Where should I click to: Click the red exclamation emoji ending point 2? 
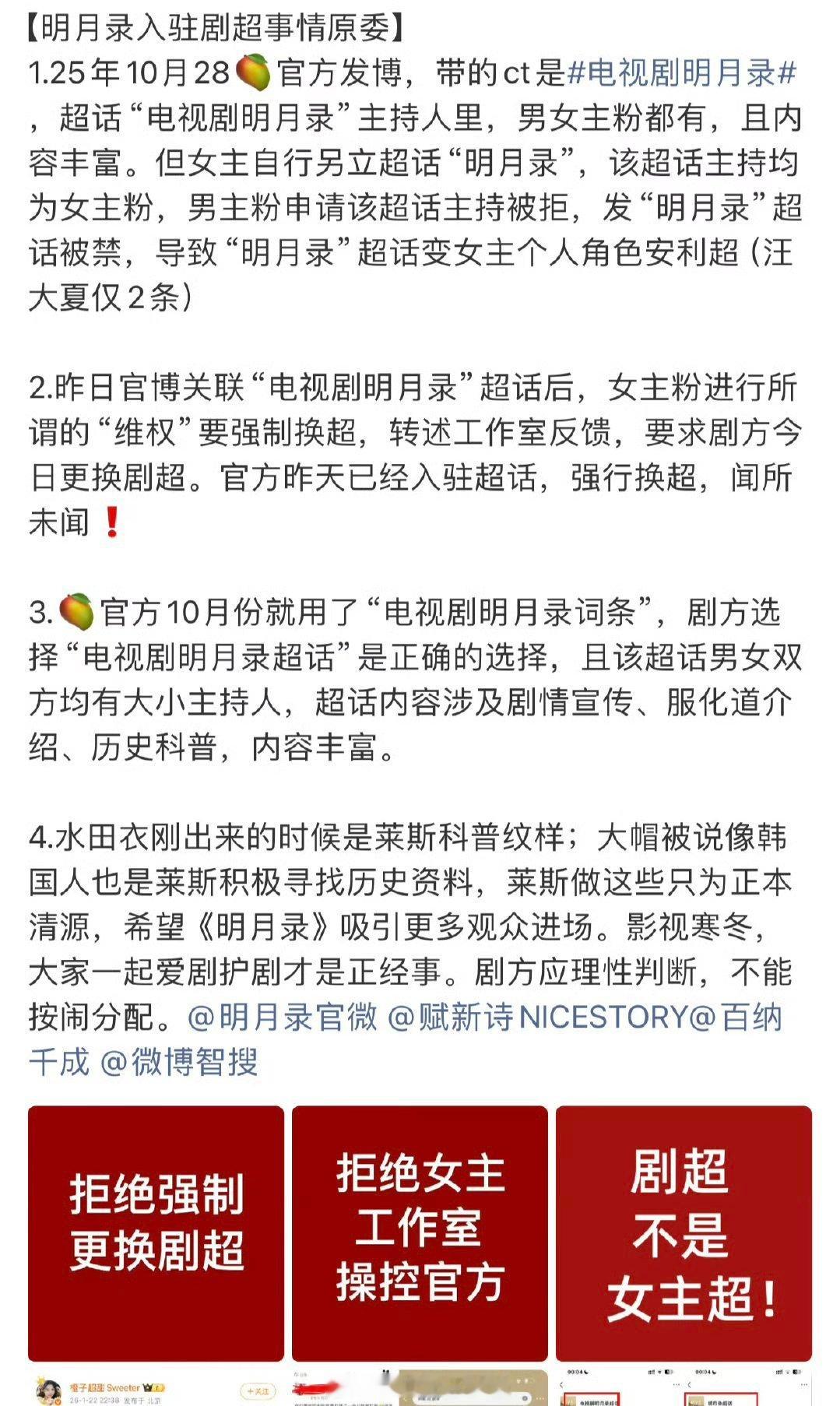click(110, 523)
